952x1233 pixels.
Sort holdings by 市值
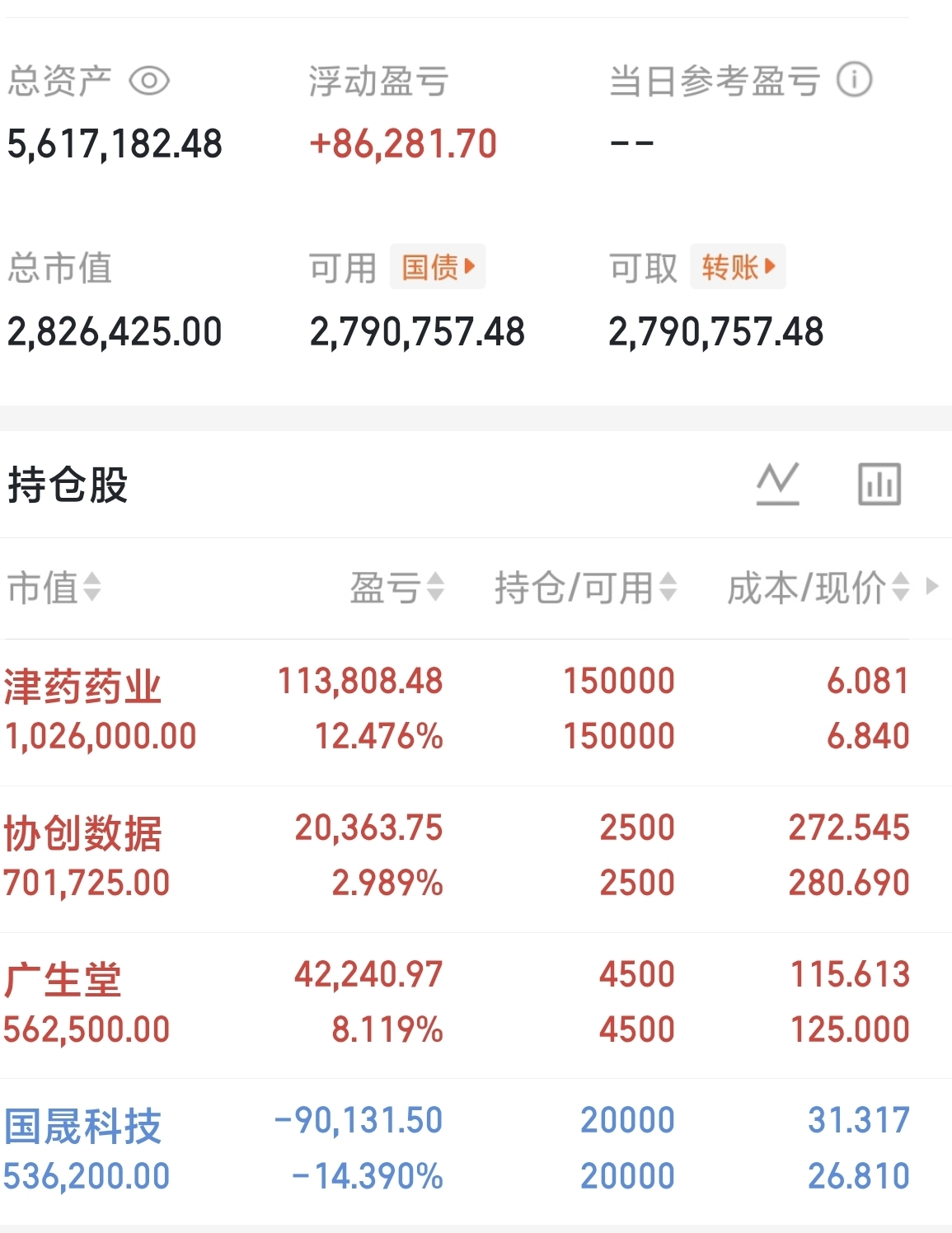point(54,588)
